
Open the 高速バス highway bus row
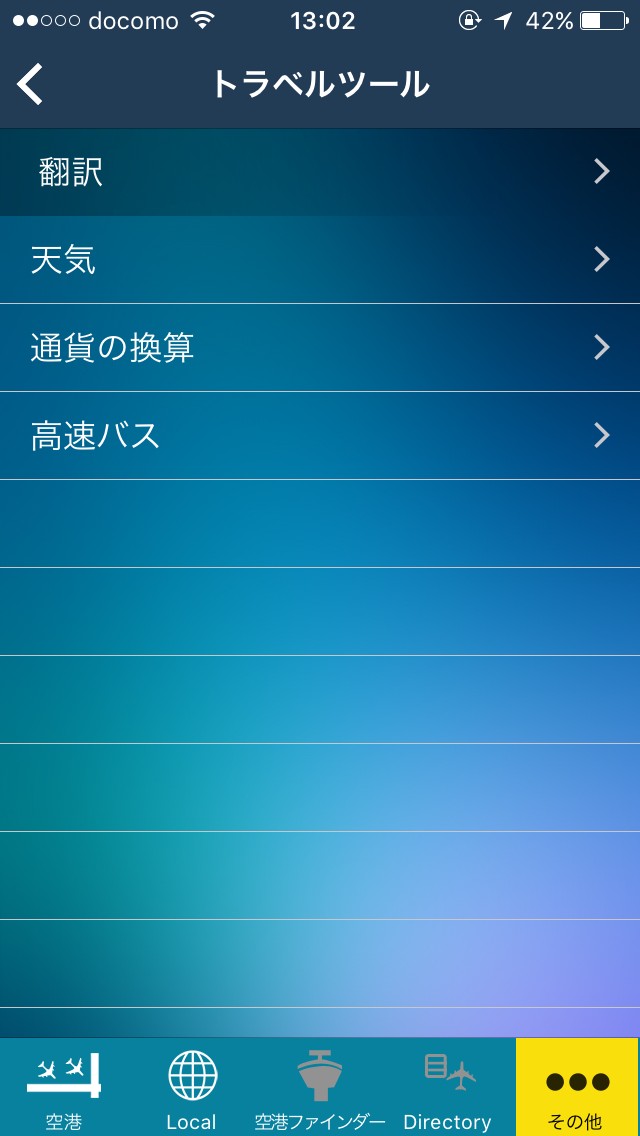click(x=320, y=436)
